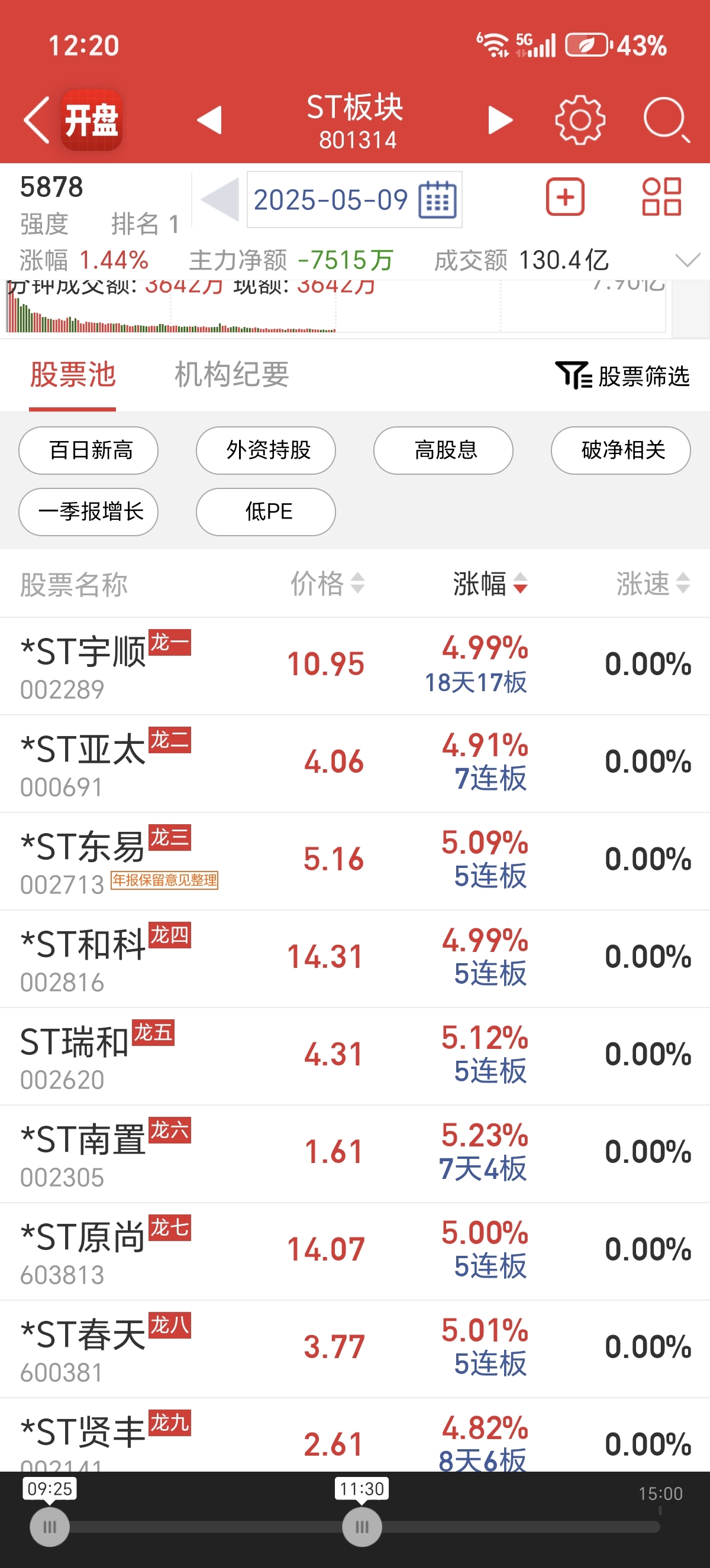Sort the list by 涨速

[653, 583]
